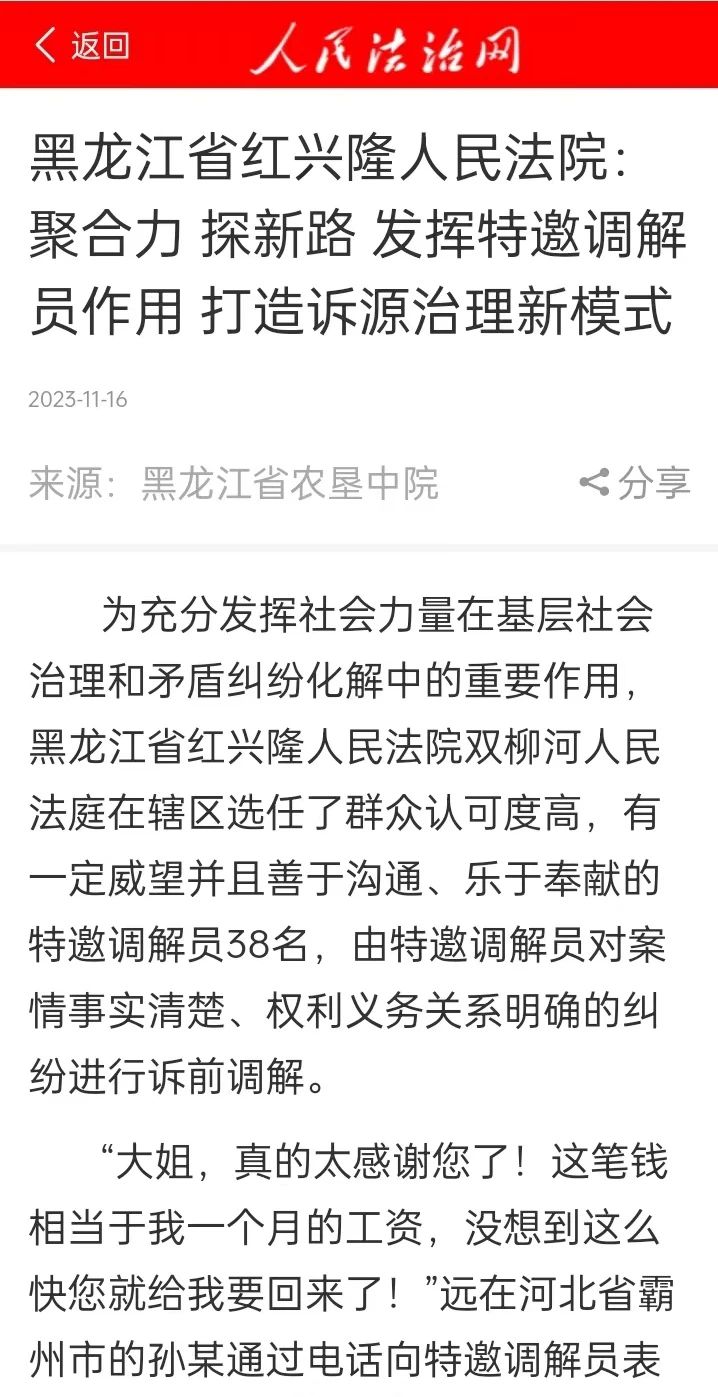Screen dimensions: 718x1397
Task: Share this article via 分享
Action: coord(635,483)
